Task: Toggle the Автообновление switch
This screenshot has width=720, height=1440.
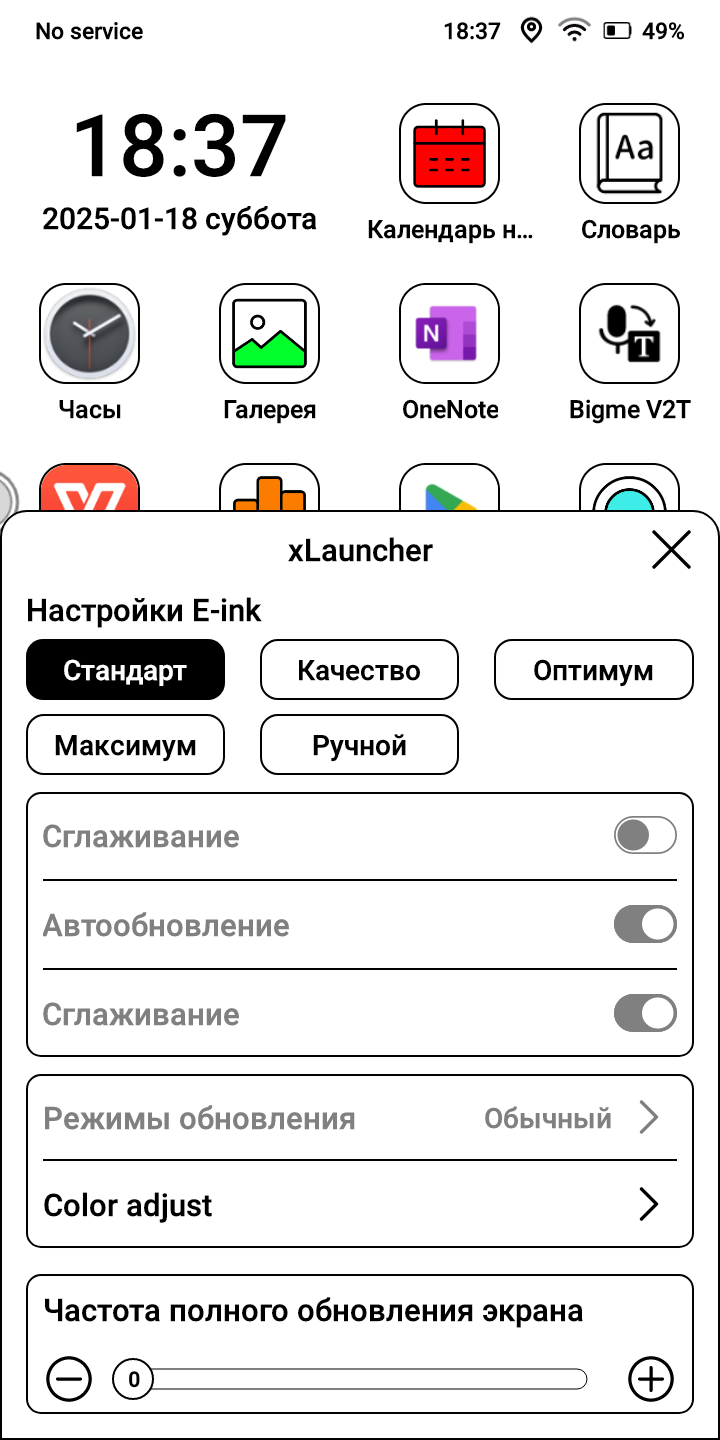Action: 644,925
